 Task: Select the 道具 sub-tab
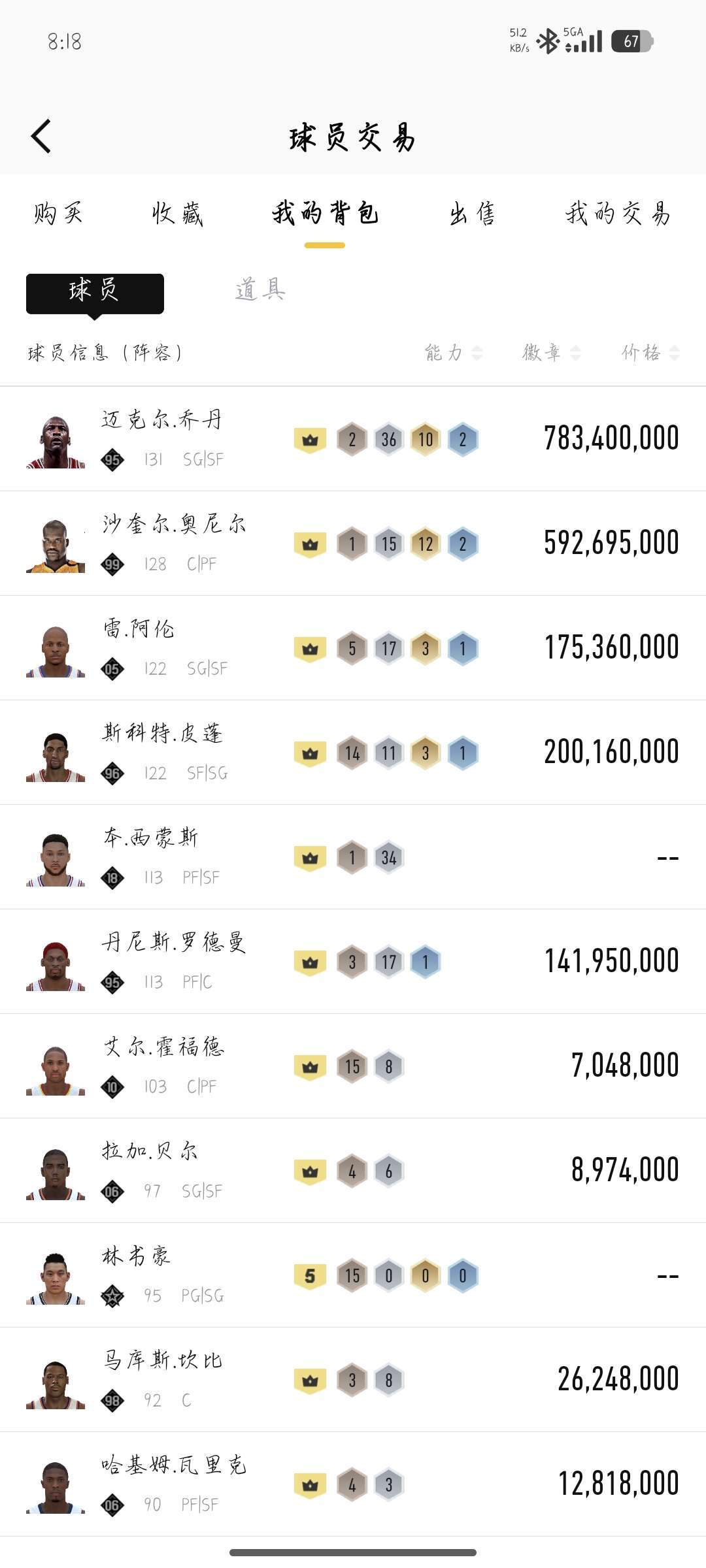coord(260,289)
